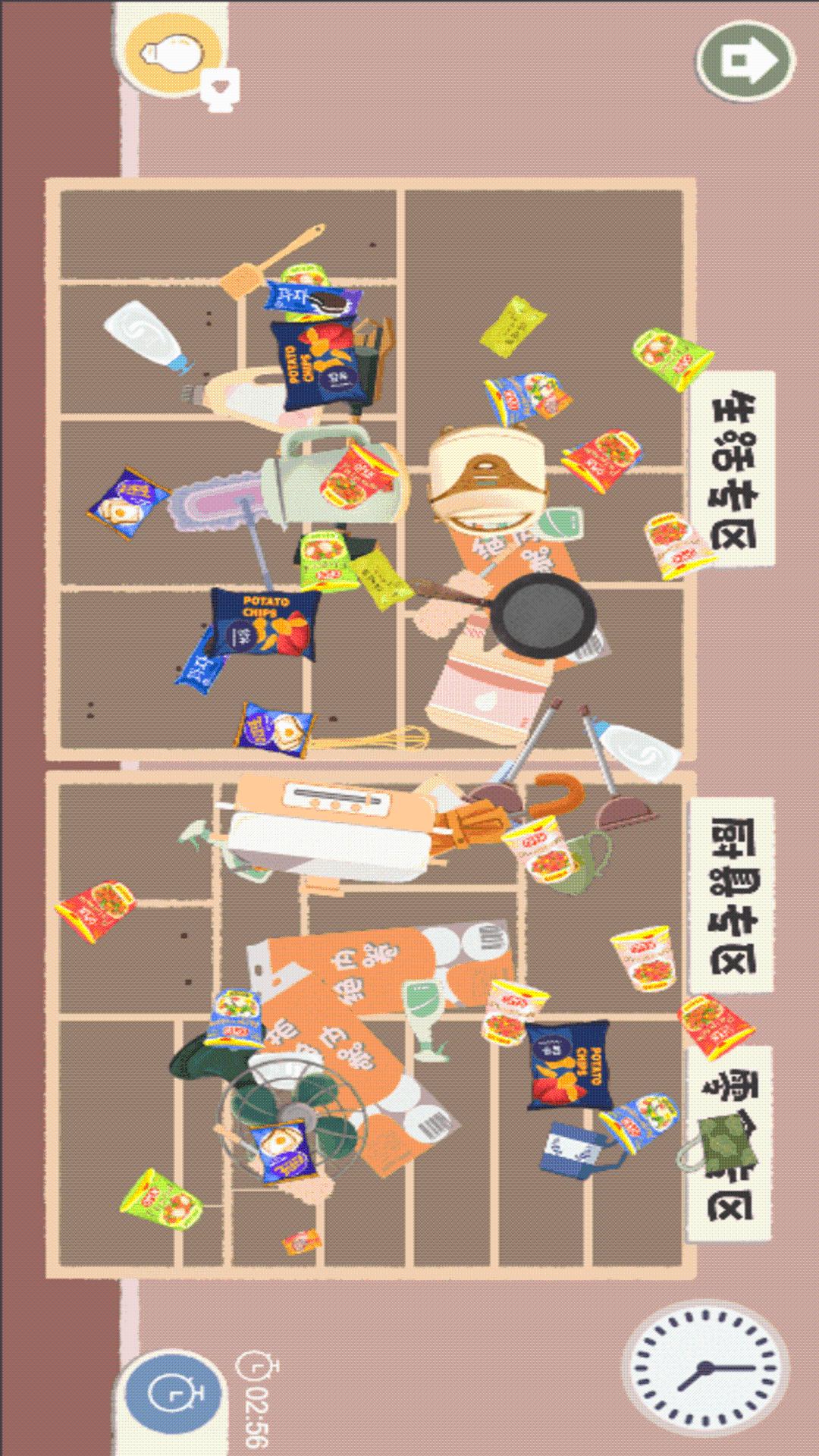Tap the blue stopwatch time button
Image resolution: width=819 pixels, height=1456 pixels.
coord(174,1392)
